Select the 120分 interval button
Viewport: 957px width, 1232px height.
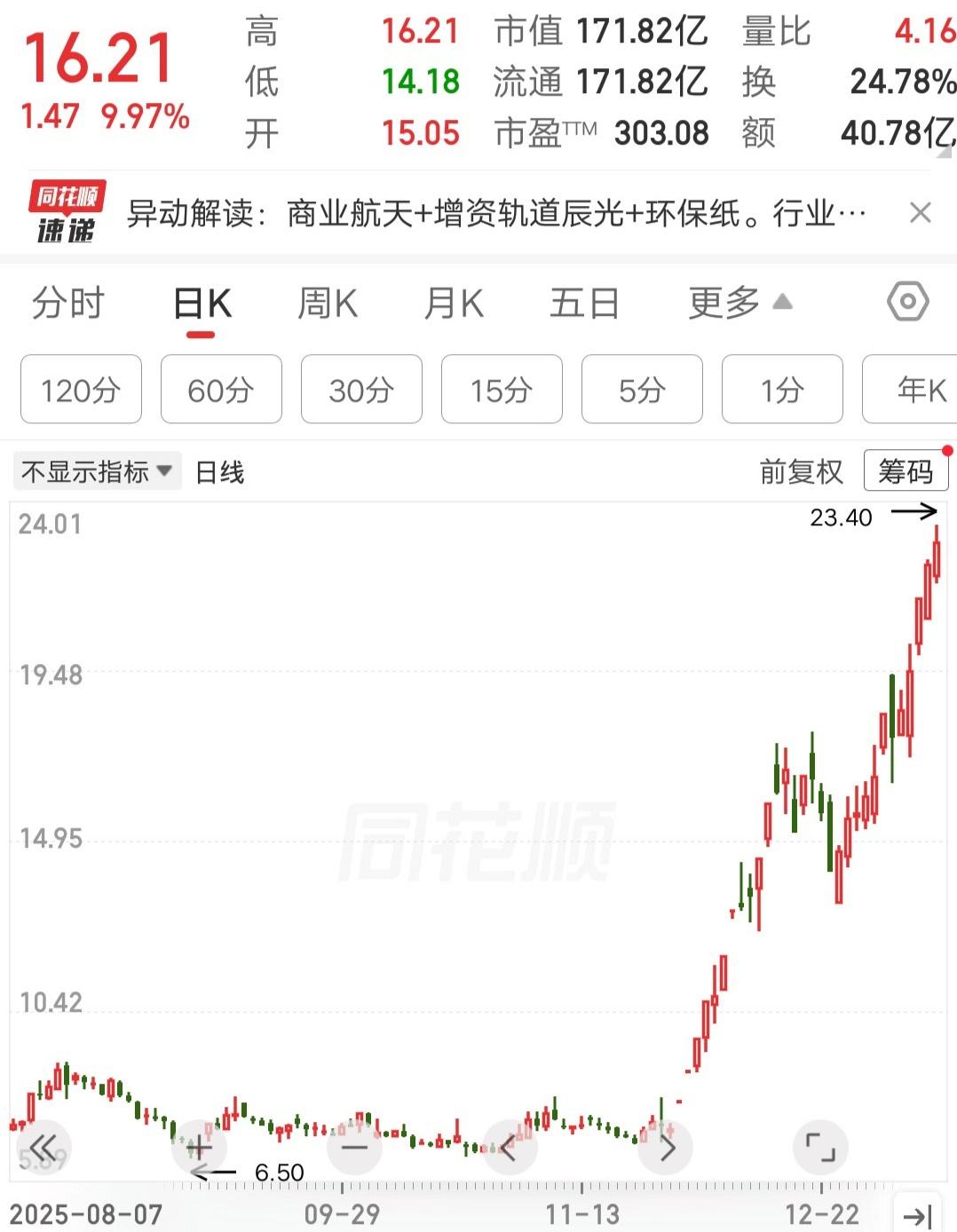click(x=81, y=389)
